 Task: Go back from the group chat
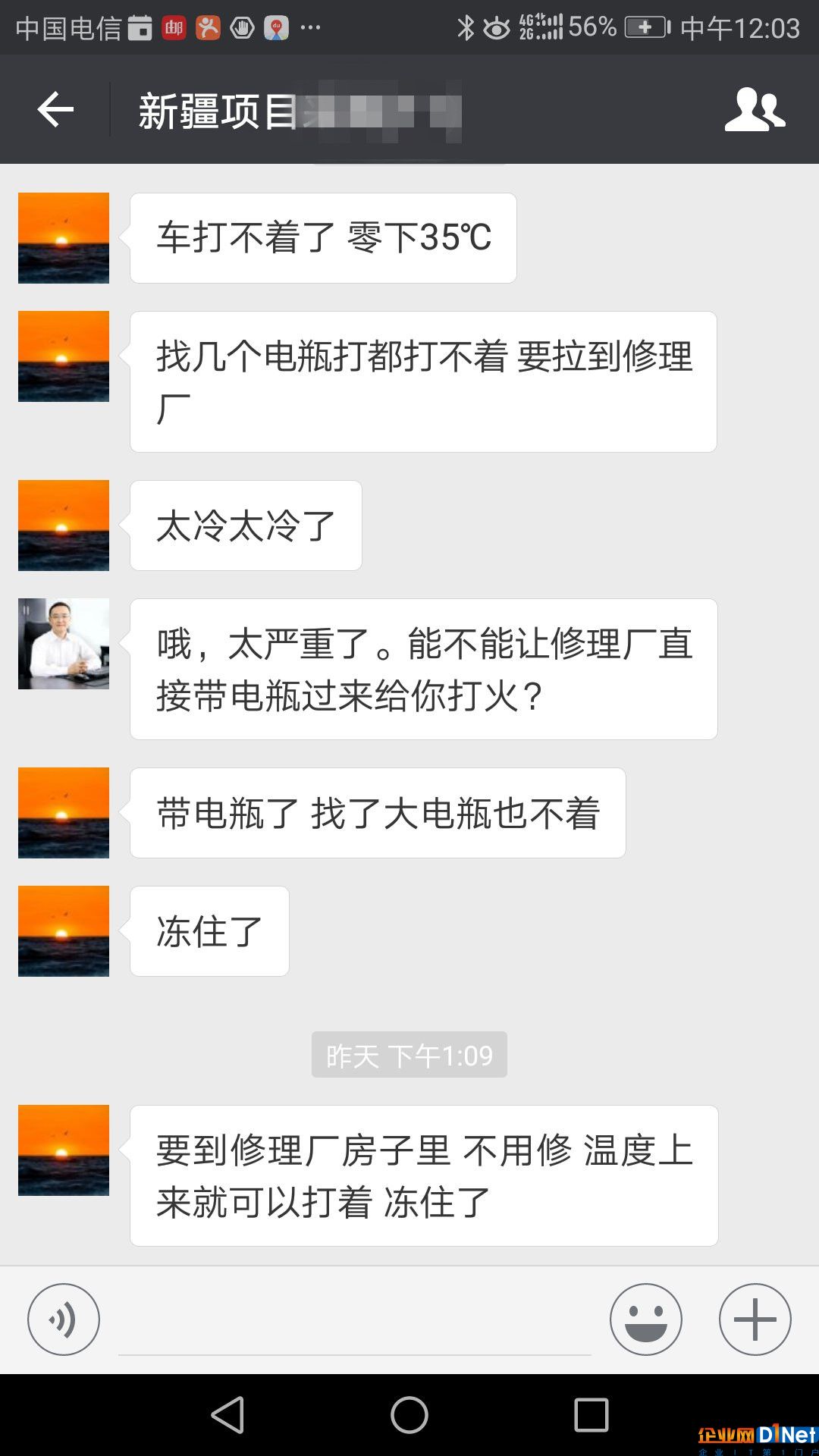pos(55,110)
